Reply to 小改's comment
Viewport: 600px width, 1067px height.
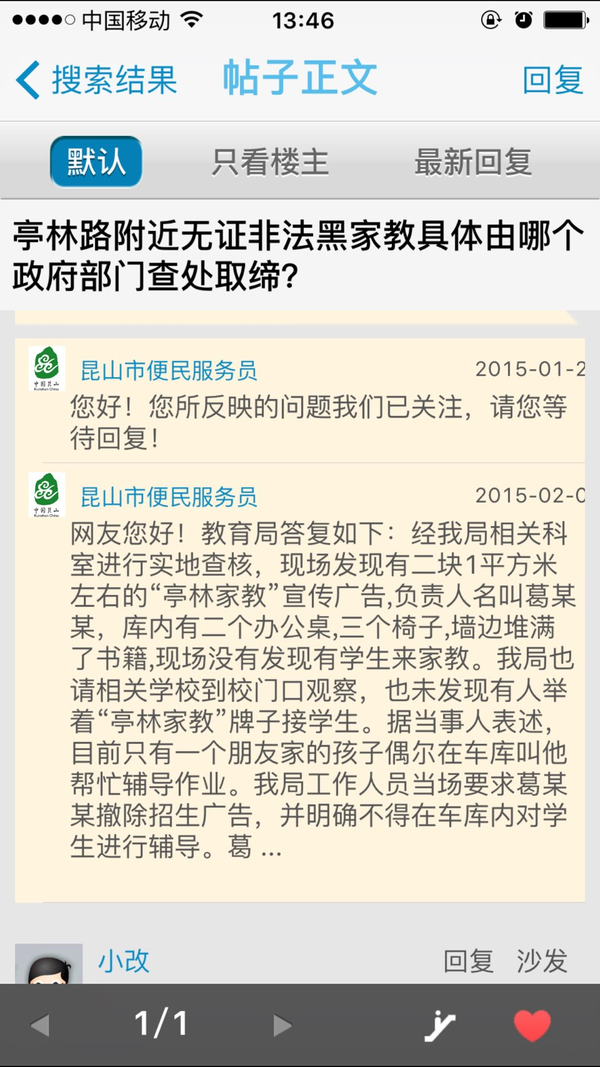click(x=468, y=961)
